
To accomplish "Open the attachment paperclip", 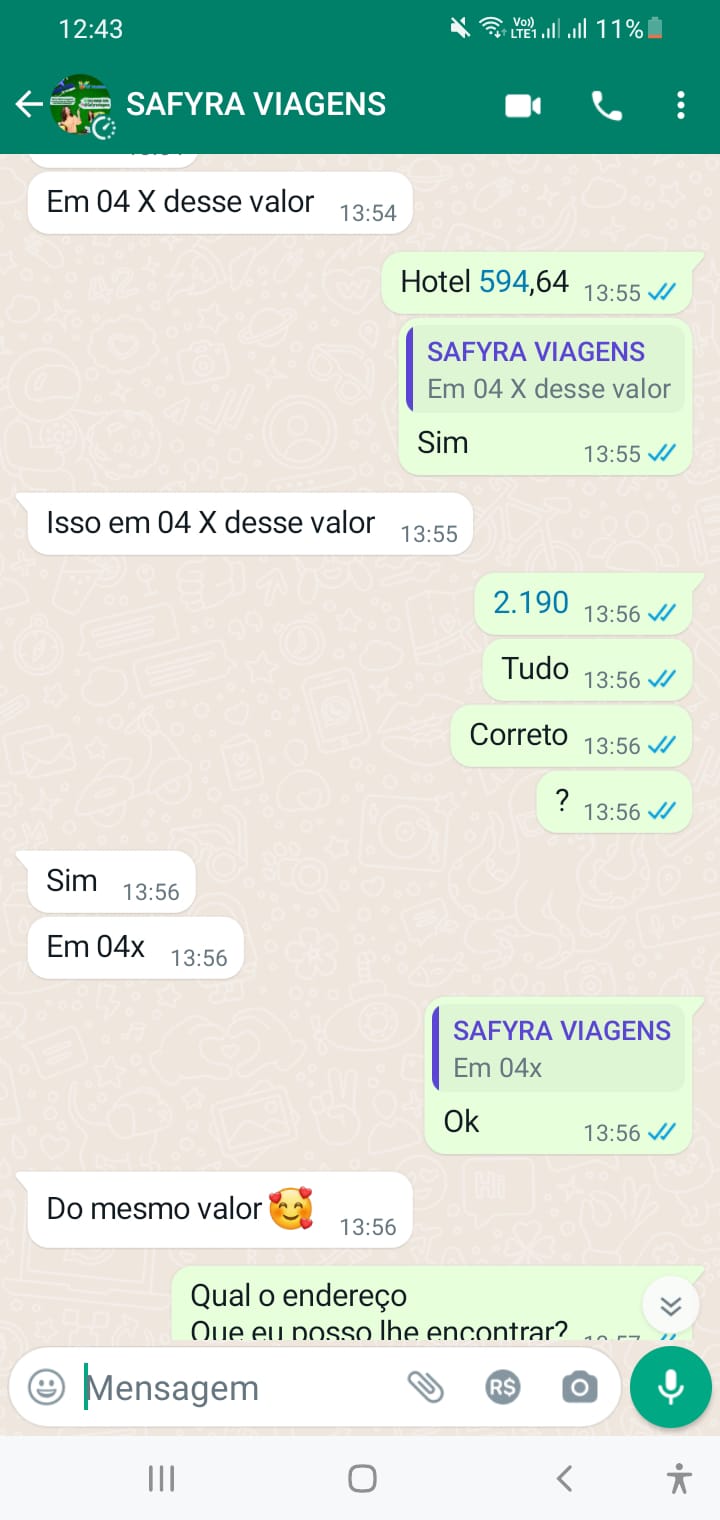I will pyautogui.click(x=425, y=1387).
